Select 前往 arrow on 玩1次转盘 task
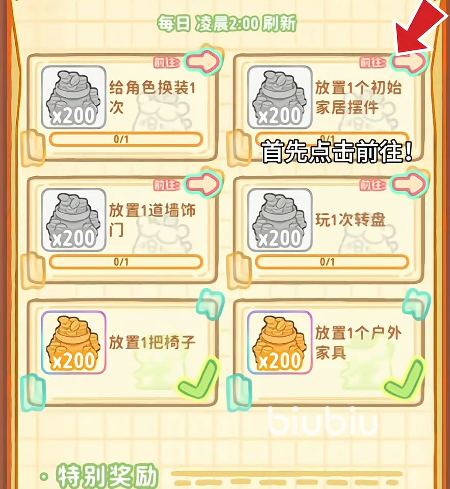 click(409, 184)
